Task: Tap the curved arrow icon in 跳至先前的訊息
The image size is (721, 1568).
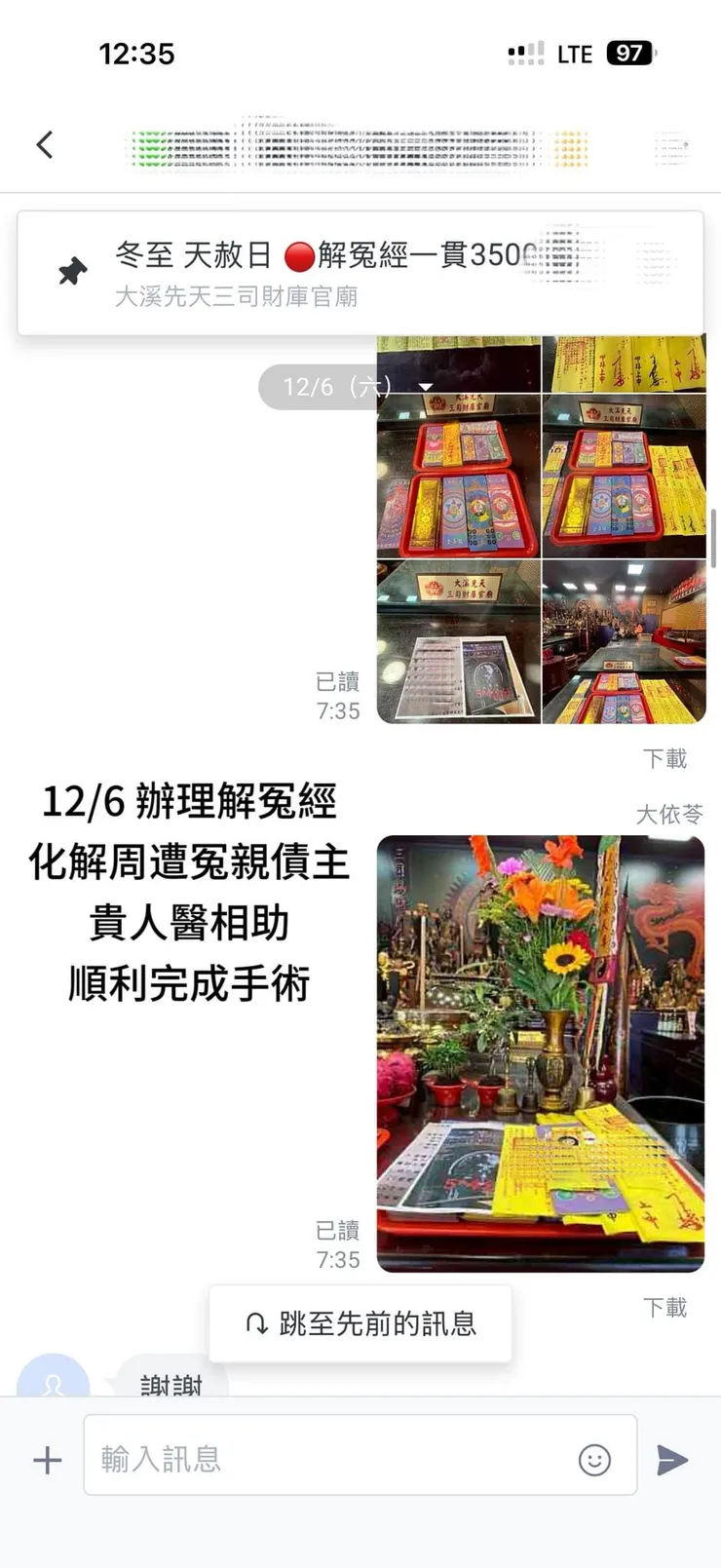Action: click(255, 1322)
